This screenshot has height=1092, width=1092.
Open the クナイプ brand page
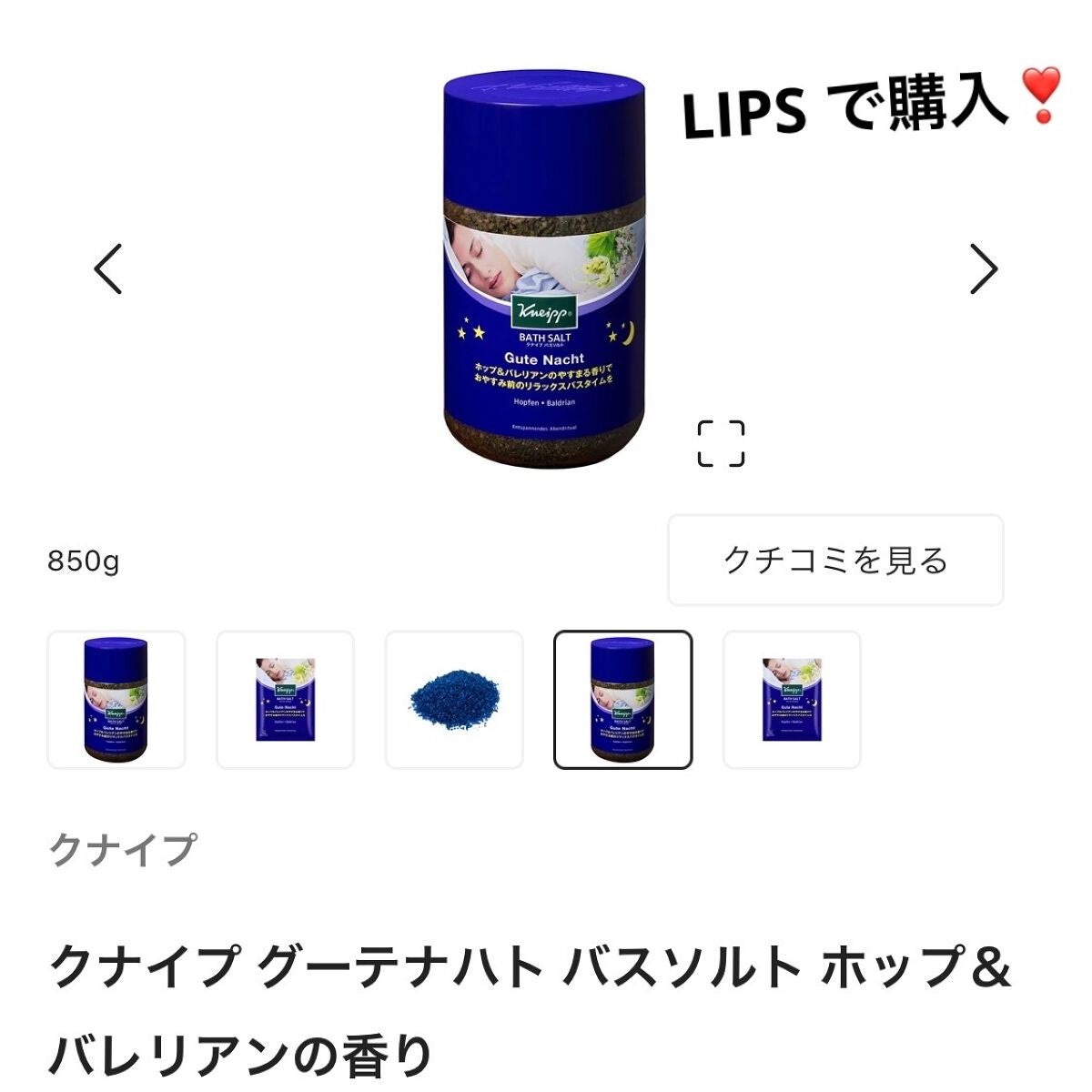(122, 850)
